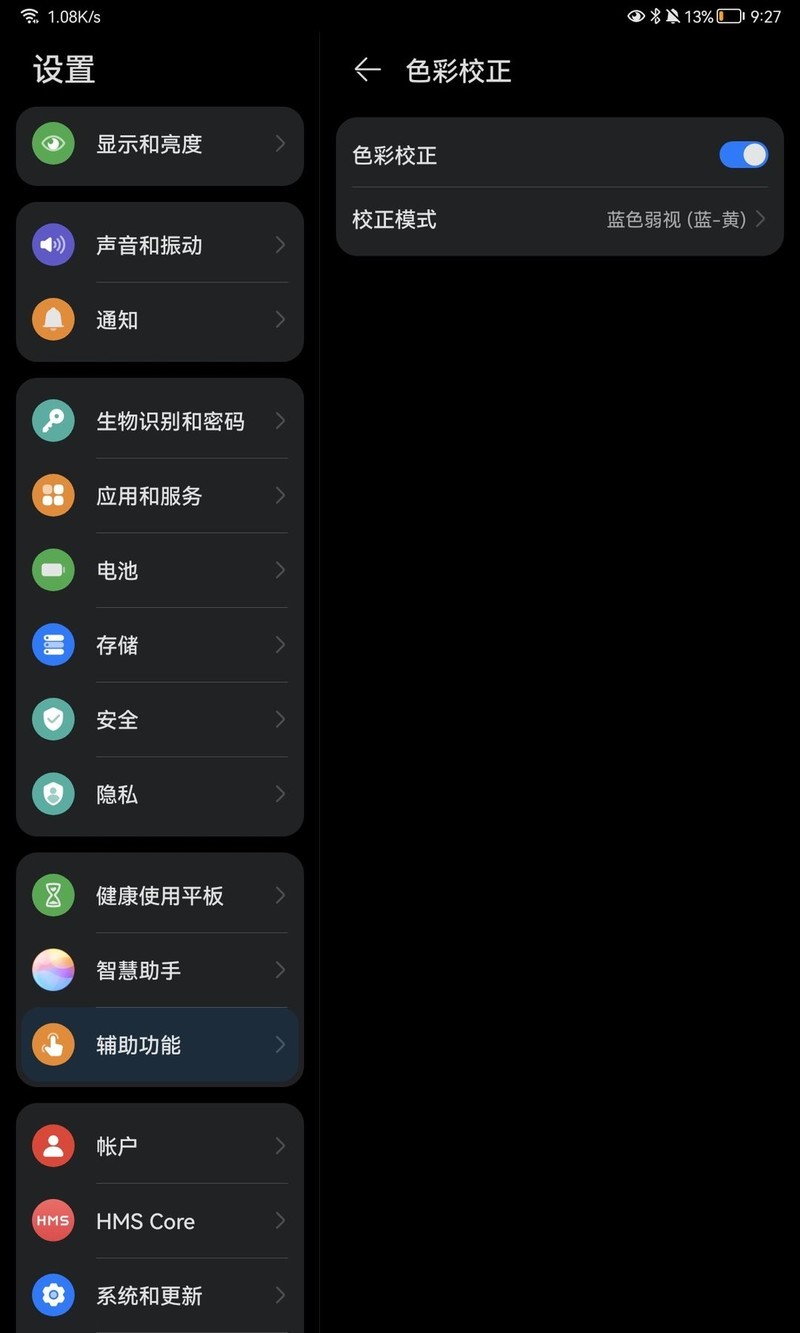Open 校正模式 options
Viewport: 800px width, 1333px height.
[560, 219]
